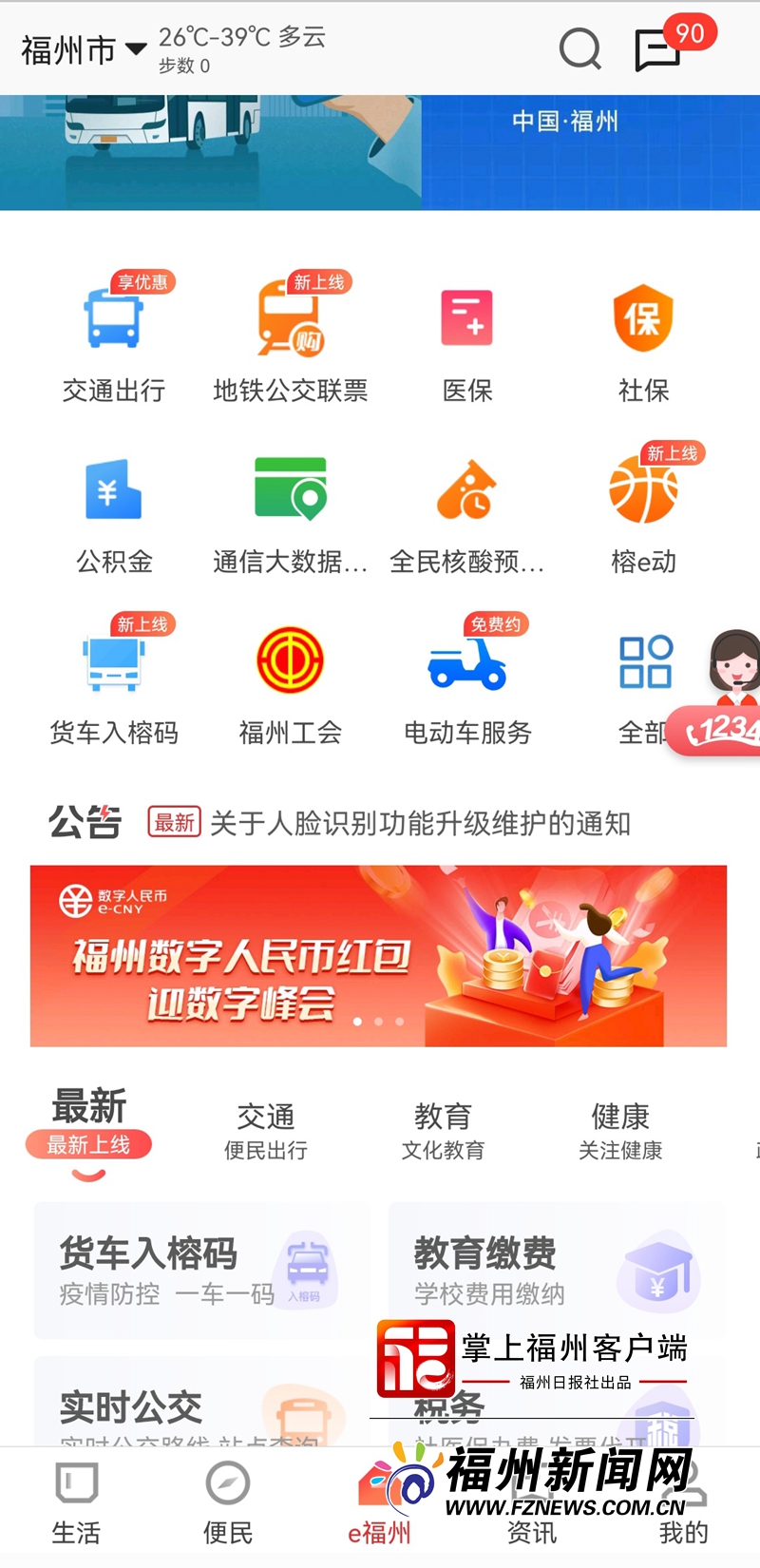Open messages with 90 badge
The width and height of the screenshot is (760, 1568).
pos(657,50)
